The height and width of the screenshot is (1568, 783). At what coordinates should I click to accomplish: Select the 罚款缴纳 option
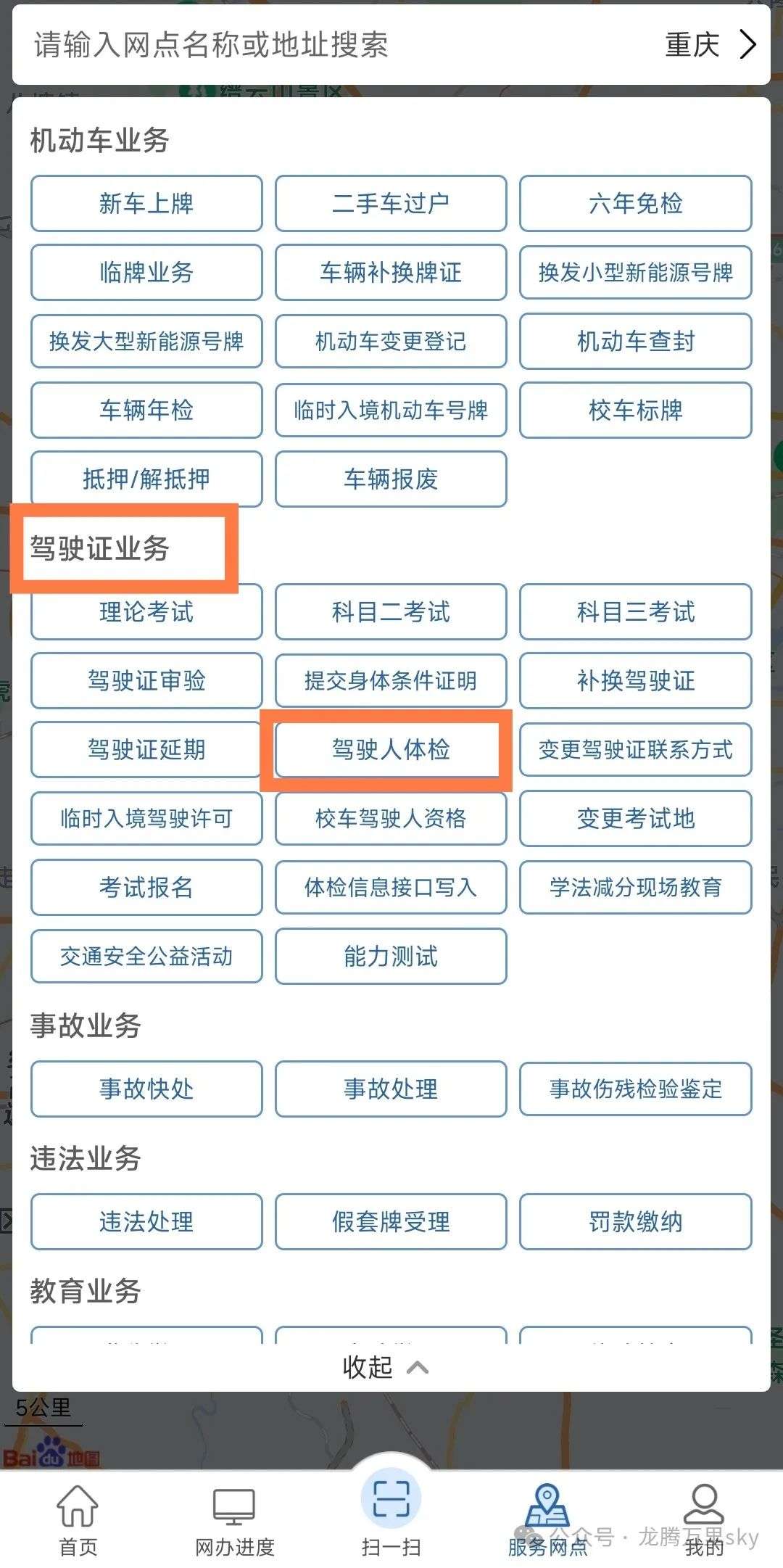click(x=635, y=1222)
